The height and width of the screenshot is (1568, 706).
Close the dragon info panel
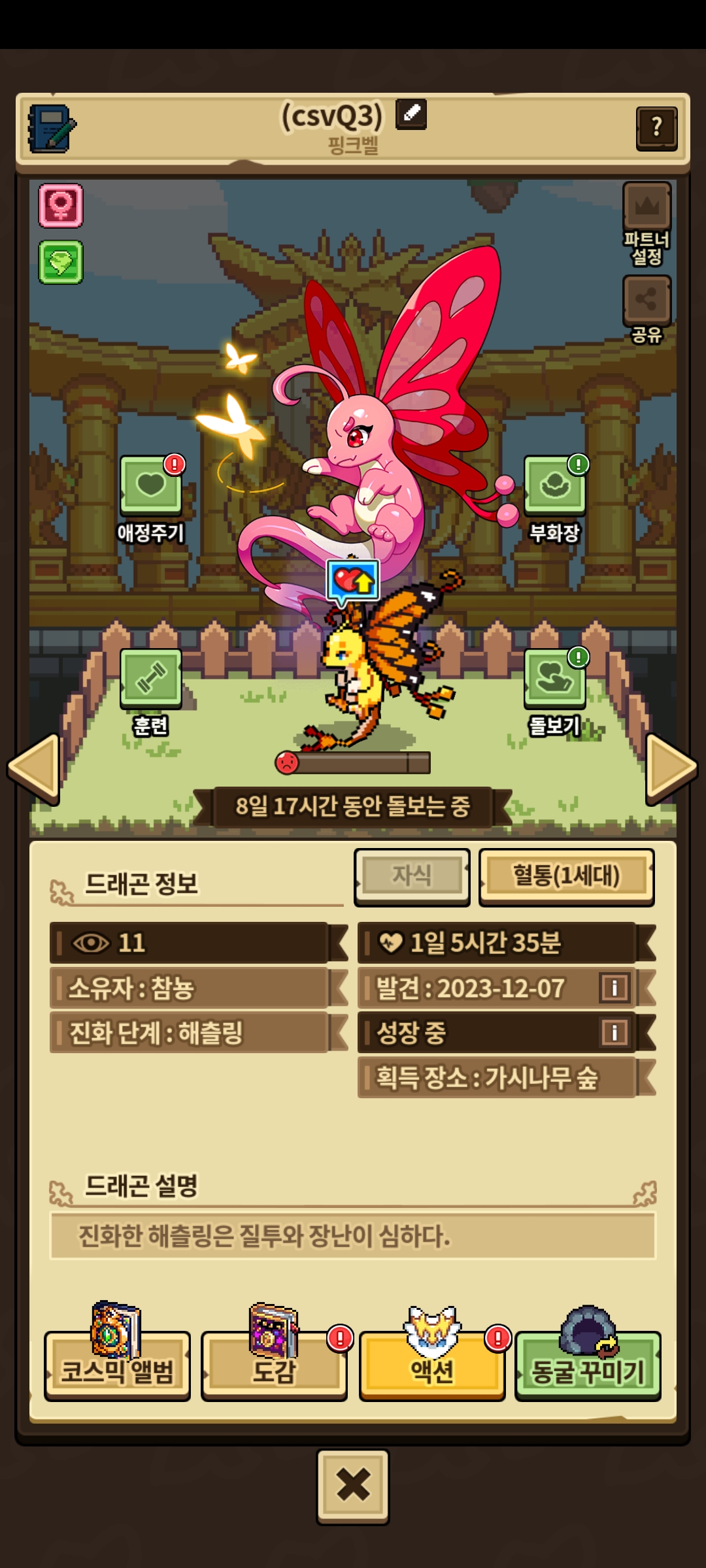tap(353, 1485)
